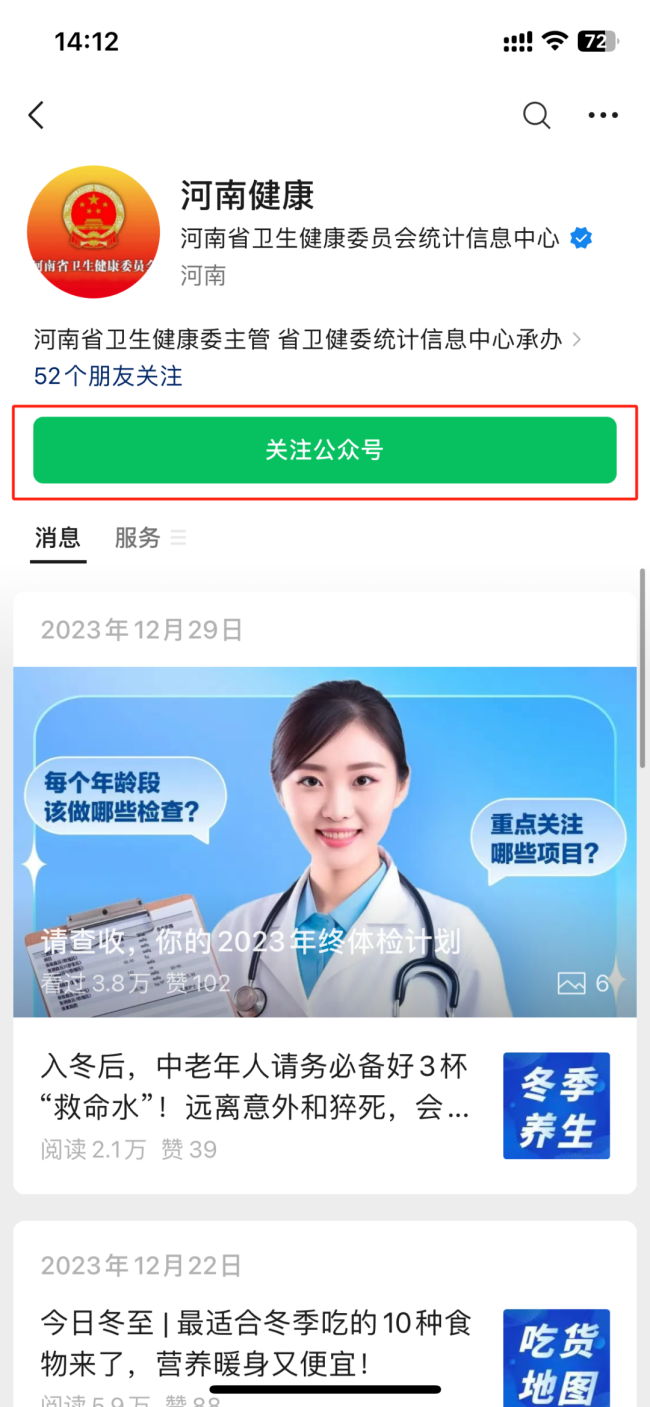
Task: Tap the 关注公众号 button
Action: point(324,450)
